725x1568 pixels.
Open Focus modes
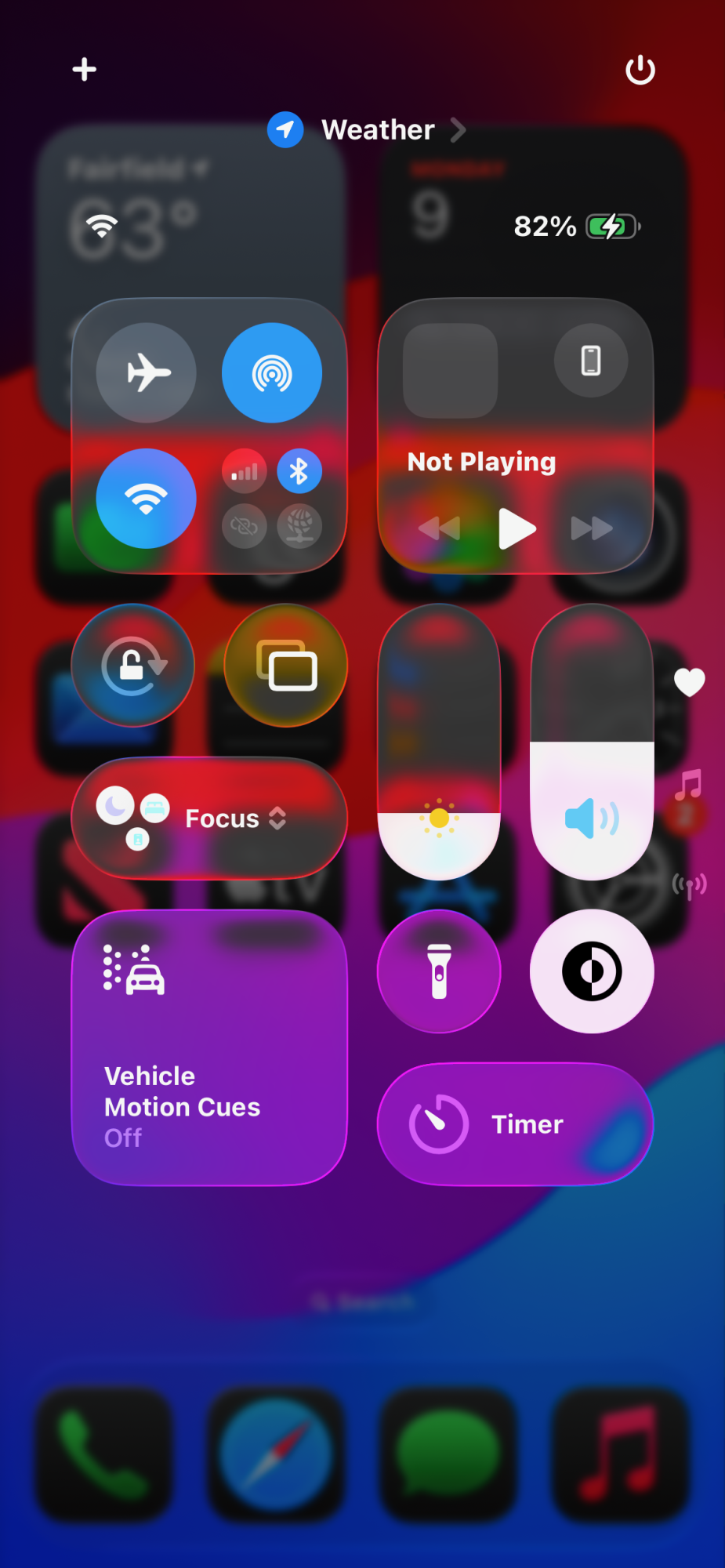pyautogui.click(x=209, y=818)
